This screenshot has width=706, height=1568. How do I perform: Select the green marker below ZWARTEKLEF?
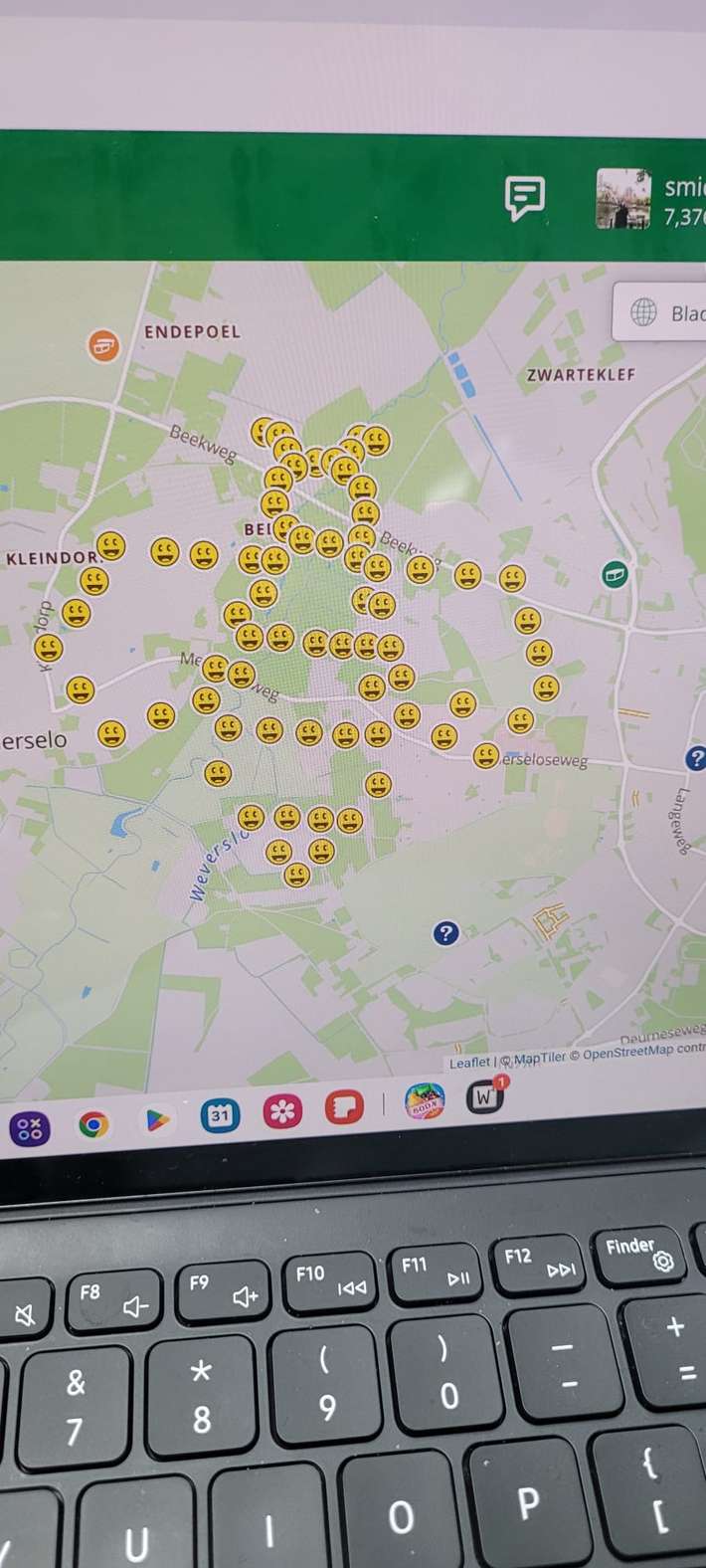tap(616, 573)
